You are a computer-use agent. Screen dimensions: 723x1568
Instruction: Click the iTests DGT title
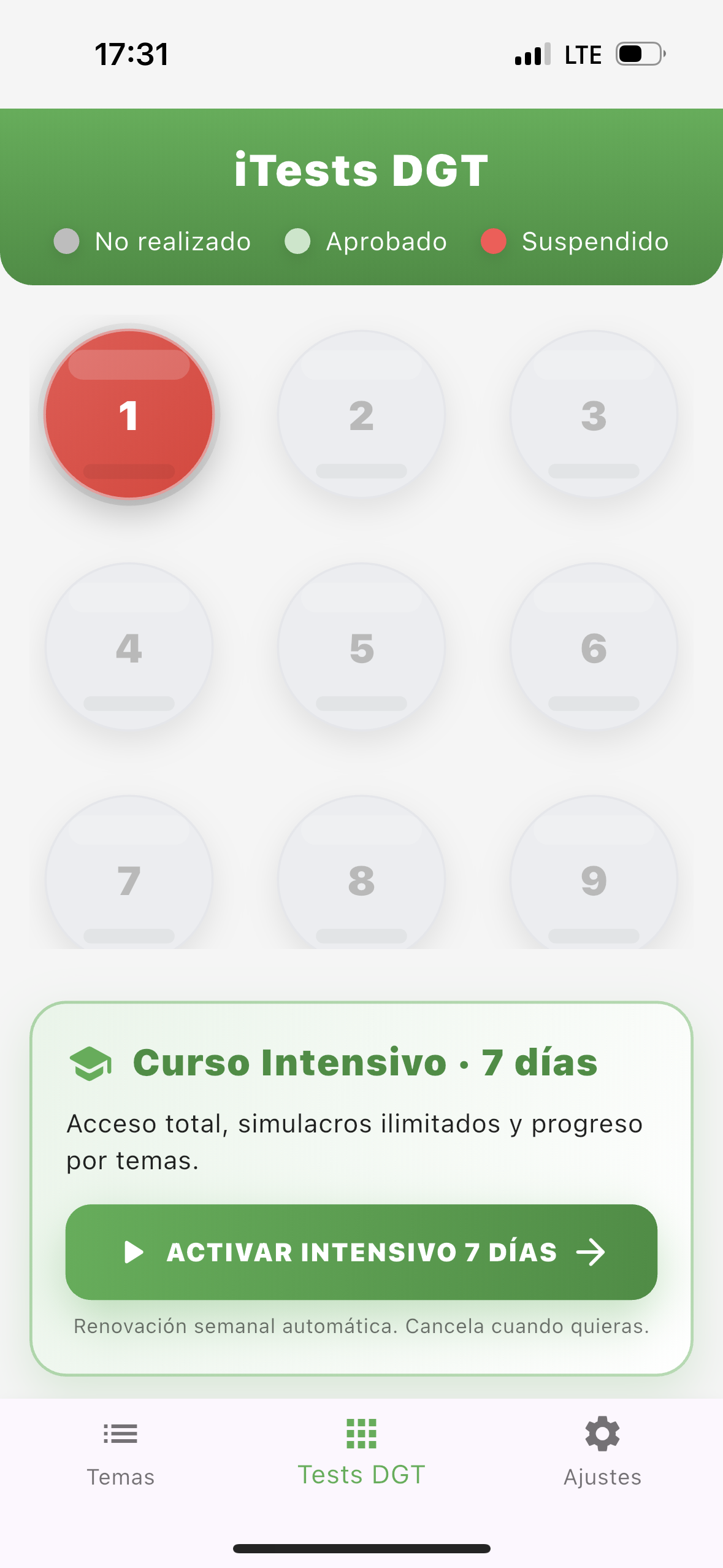pos(361,170)
